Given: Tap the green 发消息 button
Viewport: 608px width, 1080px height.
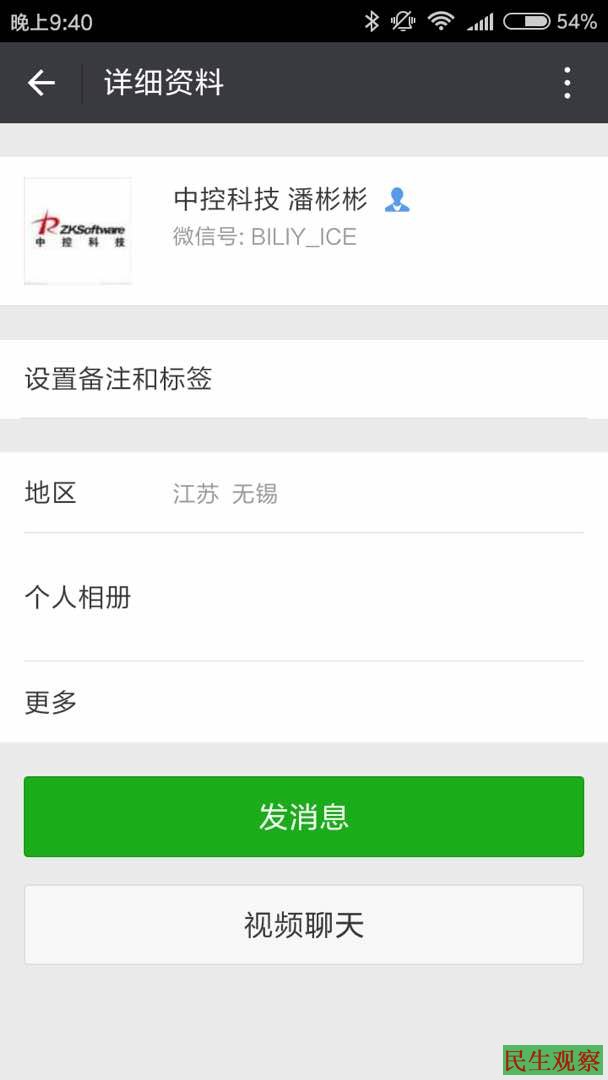Looking at the screenshot, I should (x=304, y=817).
